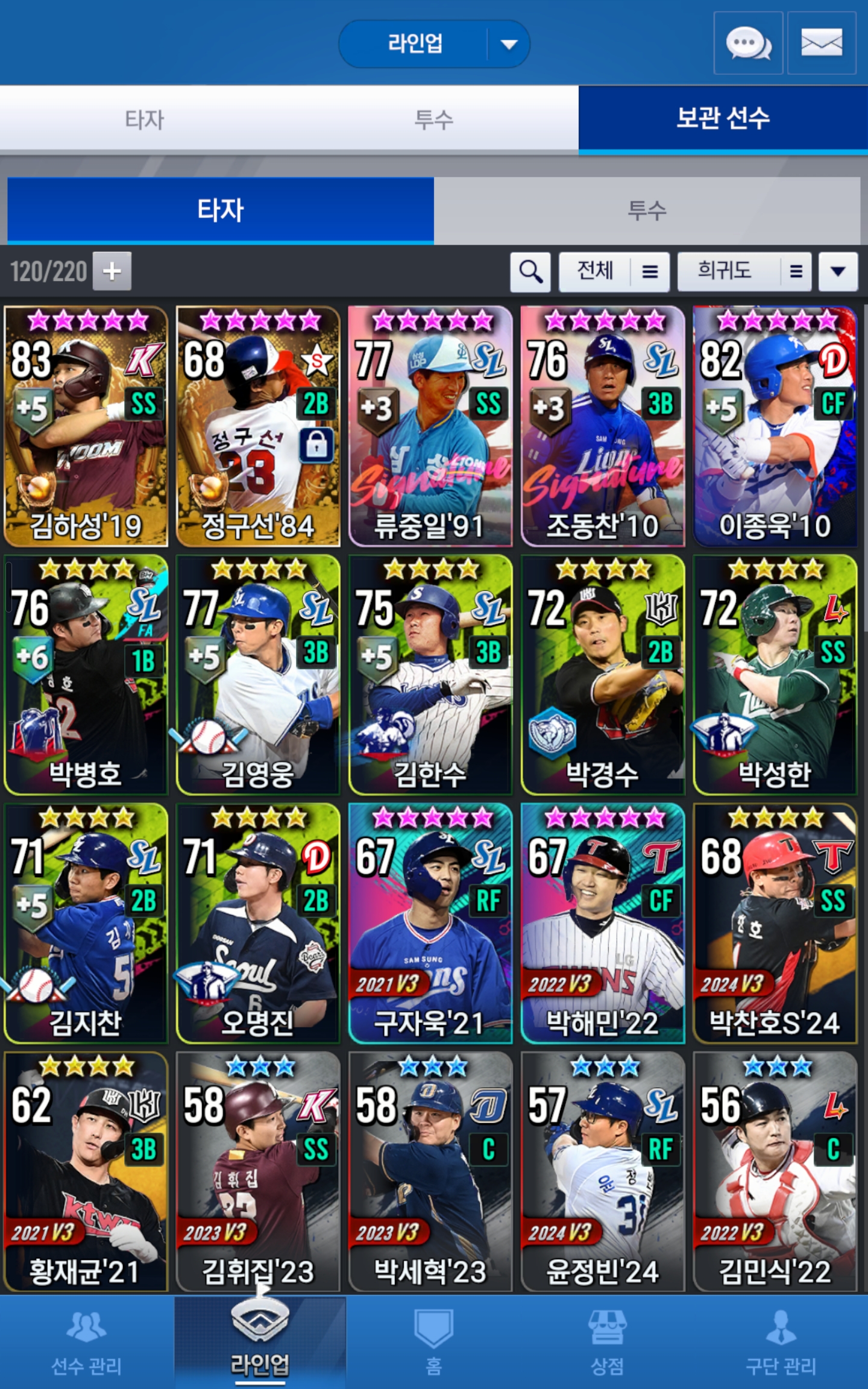
Task: Open the 전체 filter menu
Action: pos(614,272)
